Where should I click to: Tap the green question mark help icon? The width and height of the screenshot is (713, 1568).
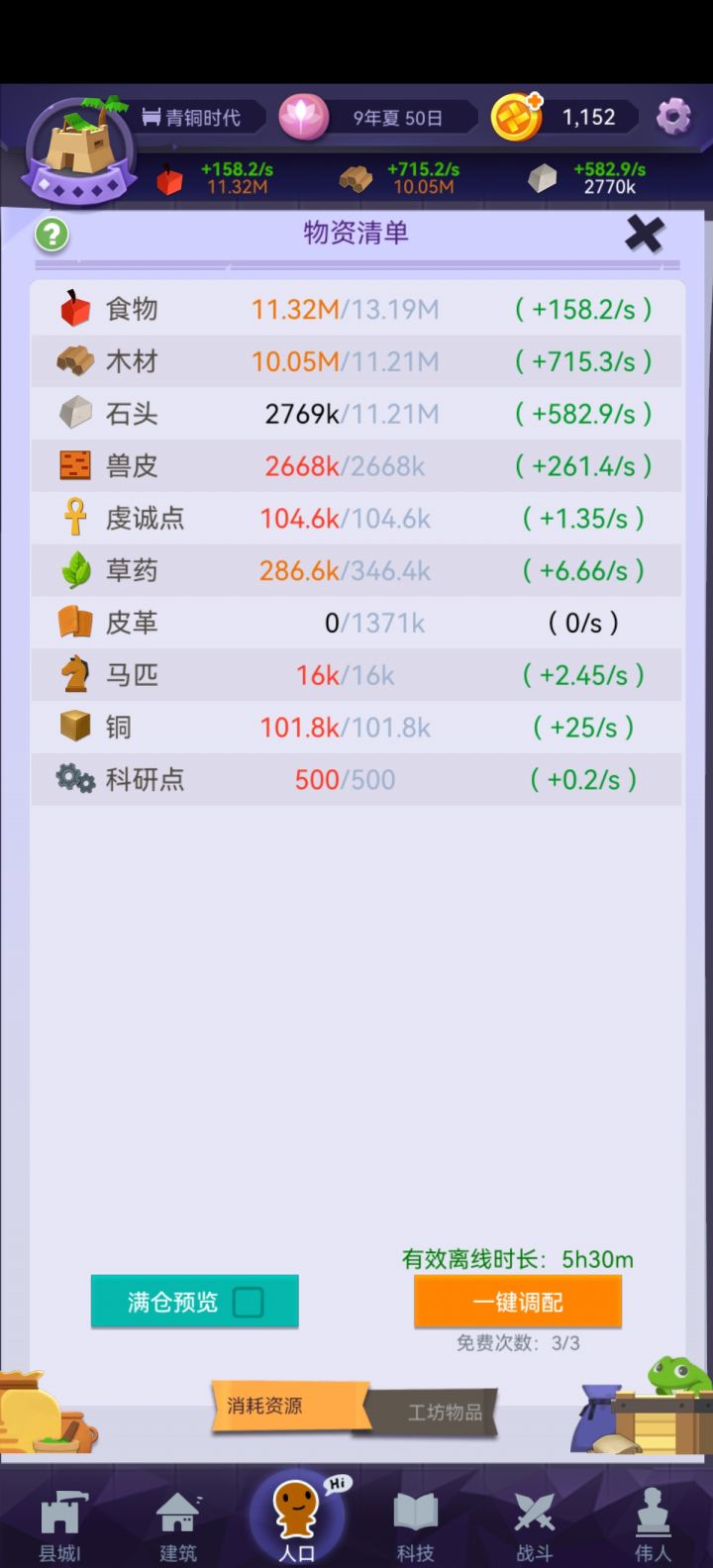coord(51,236)
